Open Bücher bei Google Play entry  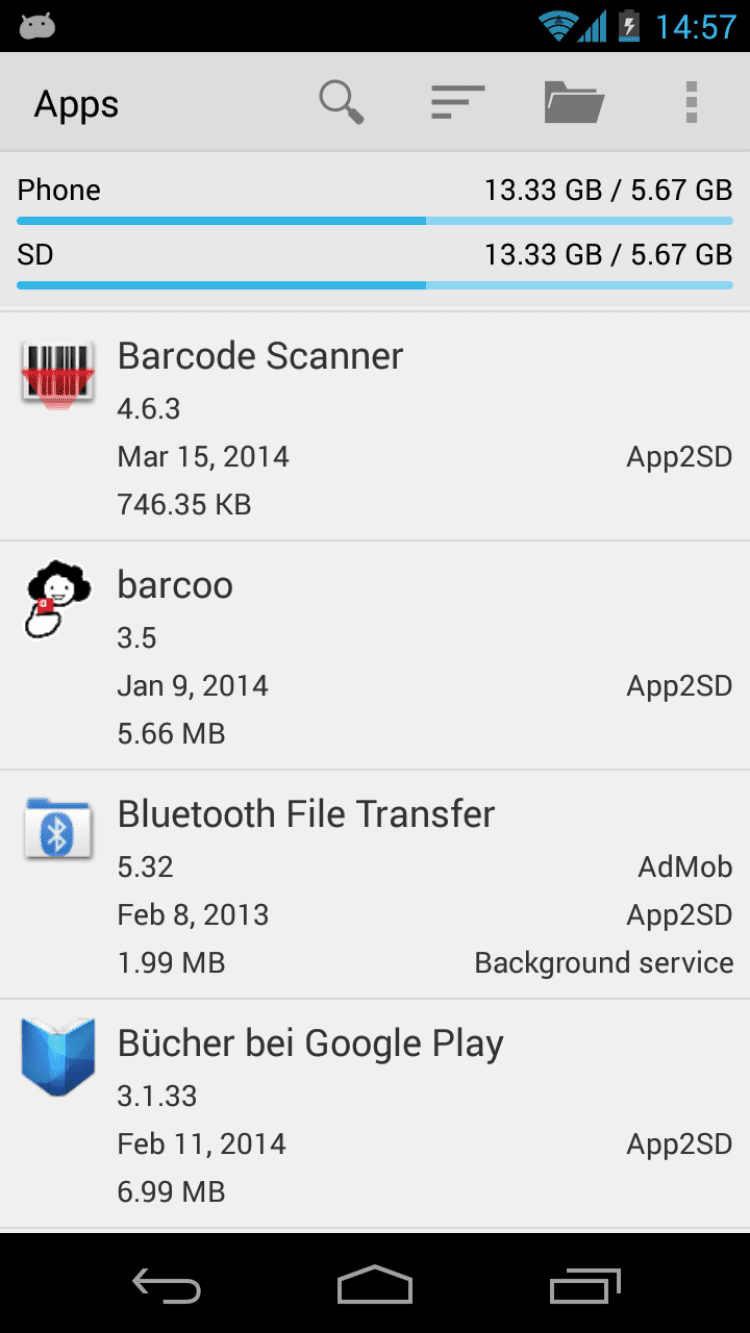[x=375, y=1115]
